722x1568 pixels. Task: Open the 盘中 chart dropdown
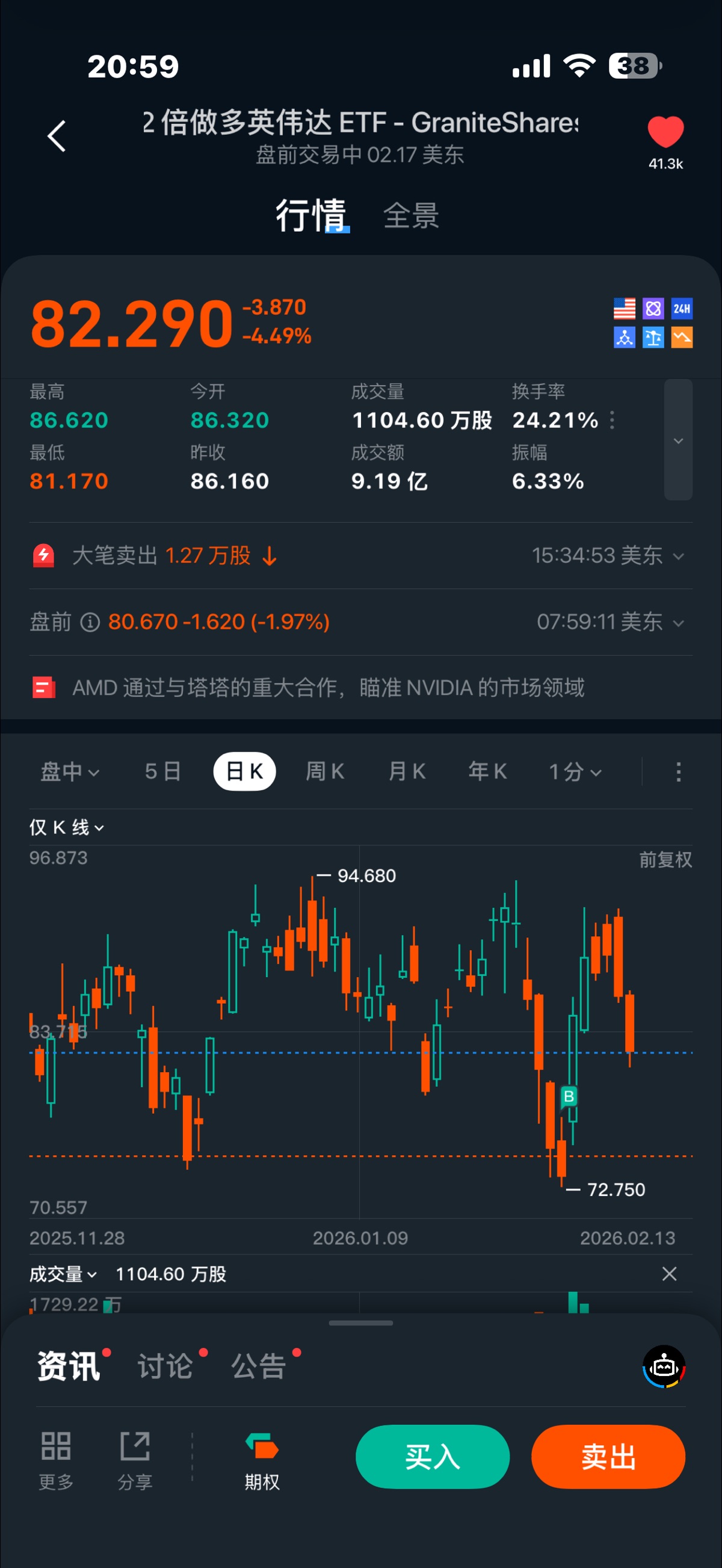(x=69, y=772)
